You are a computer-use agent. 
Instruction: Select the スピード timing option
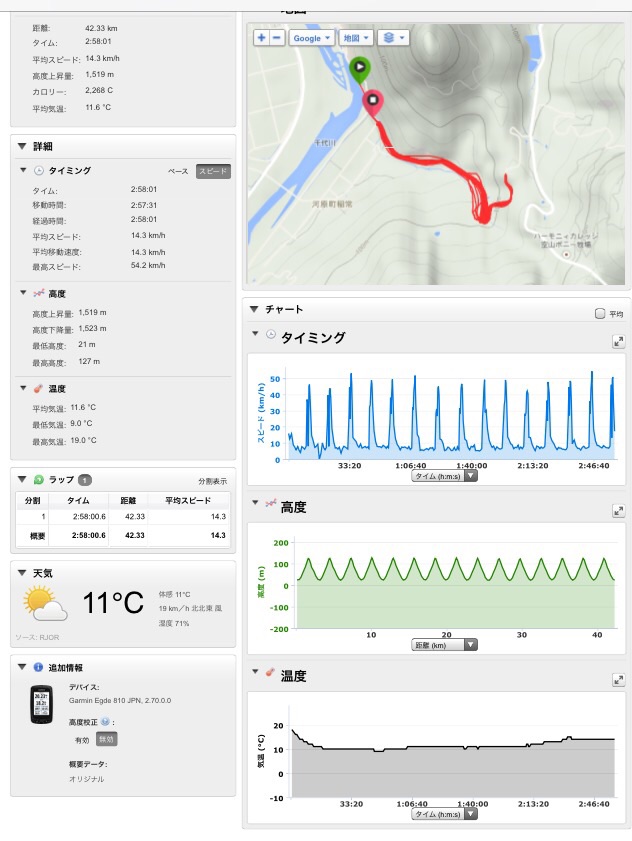tap(213, 171)
